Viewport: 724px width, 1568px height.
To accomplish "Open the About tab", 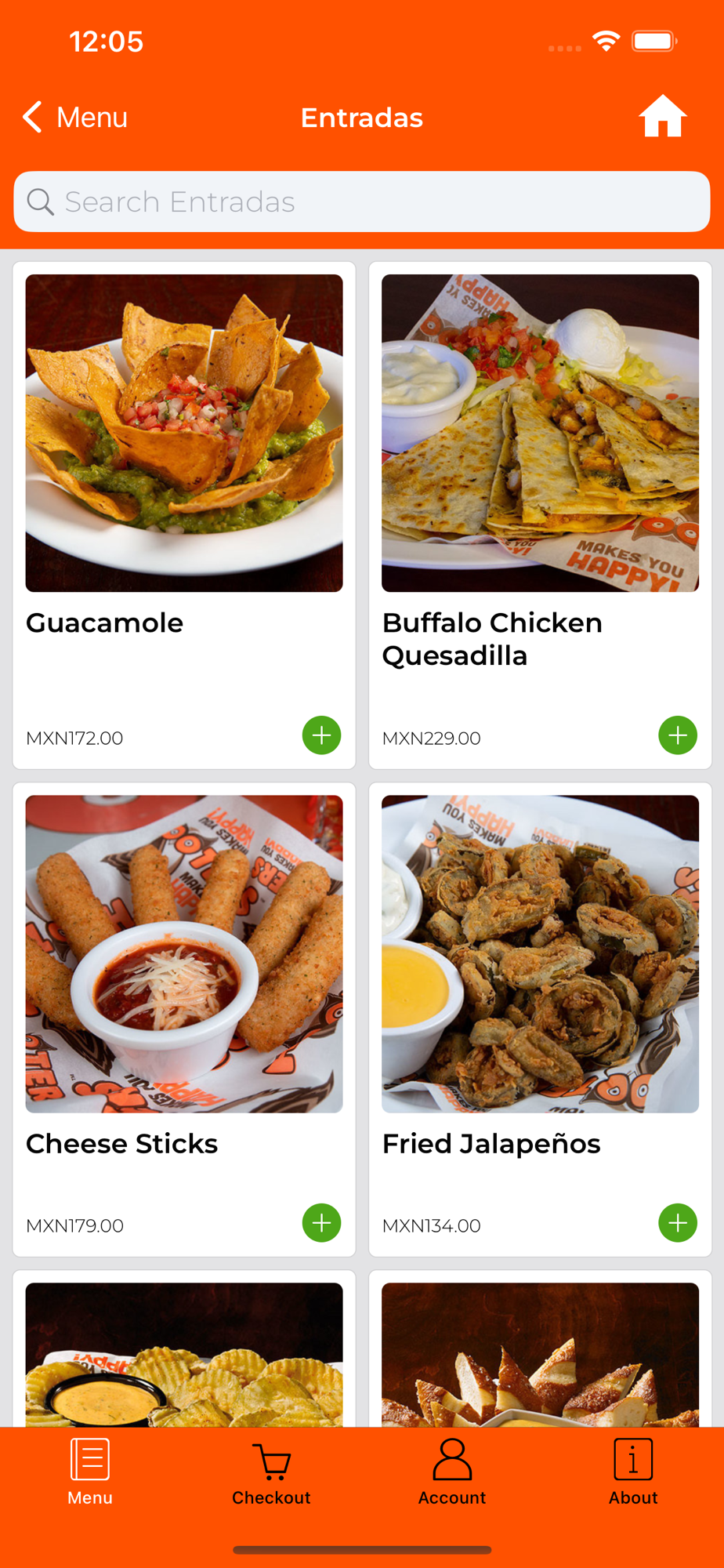I will click(633, 1472).
